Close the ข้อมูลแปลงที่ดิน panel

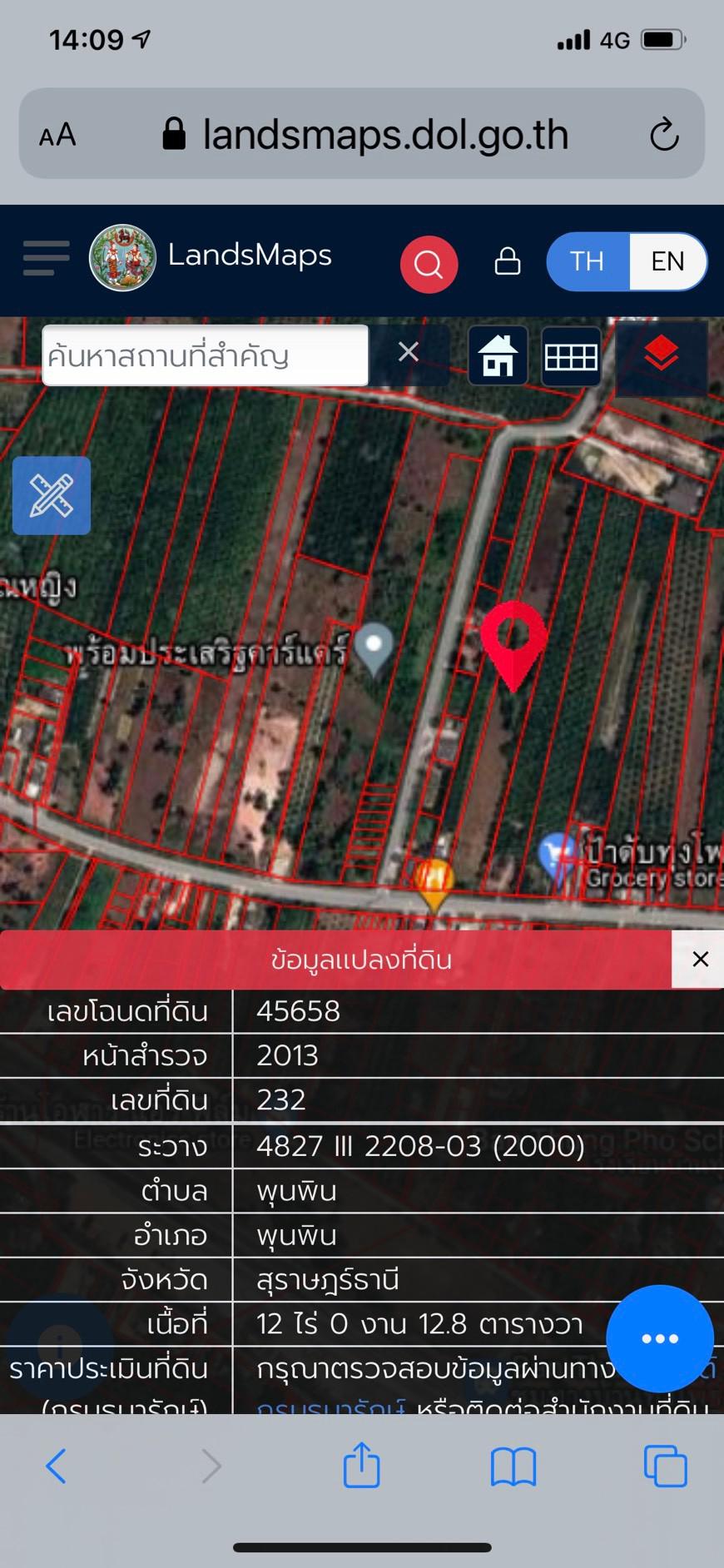(700, 959)
